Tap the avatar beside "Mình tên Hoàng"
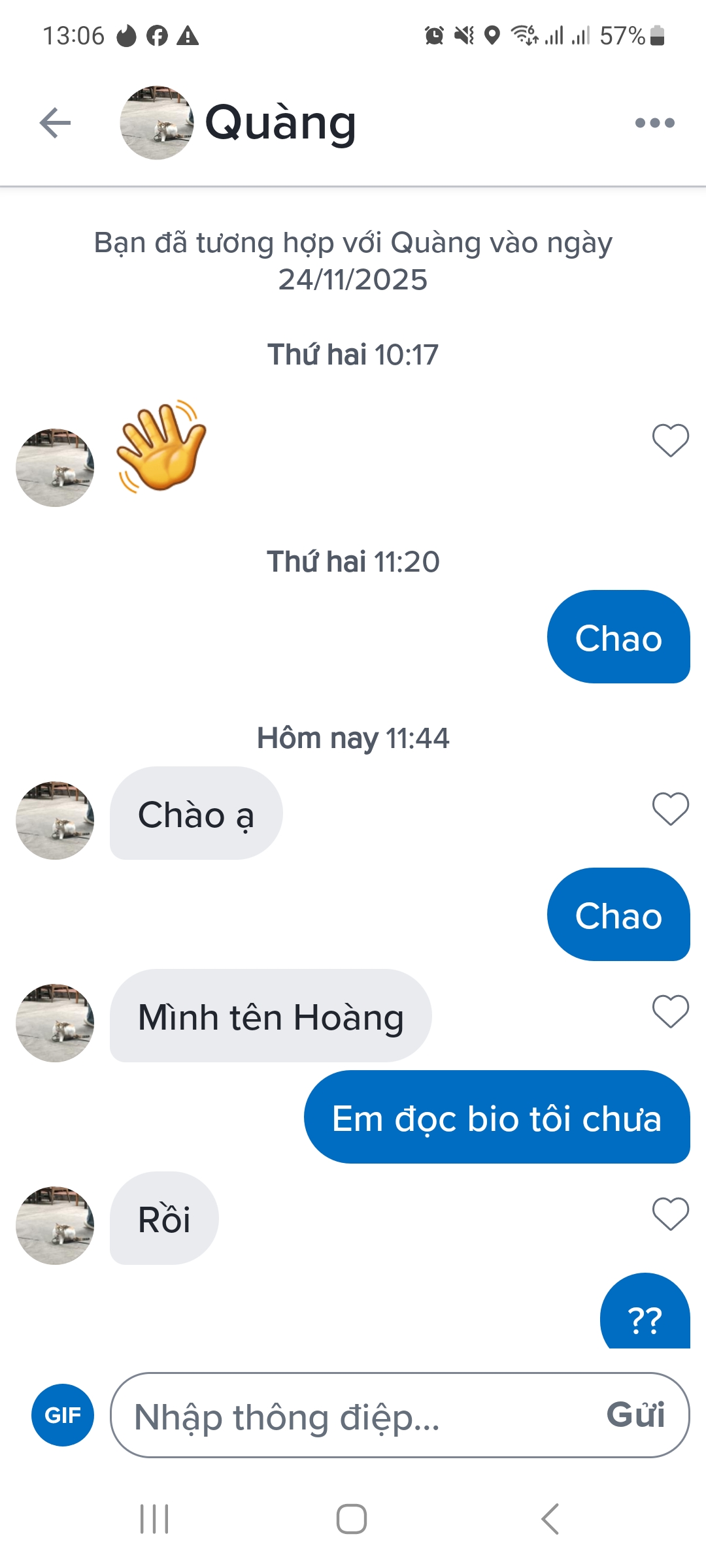This screenshot has width=706, height=1568. pos(55,1022)
